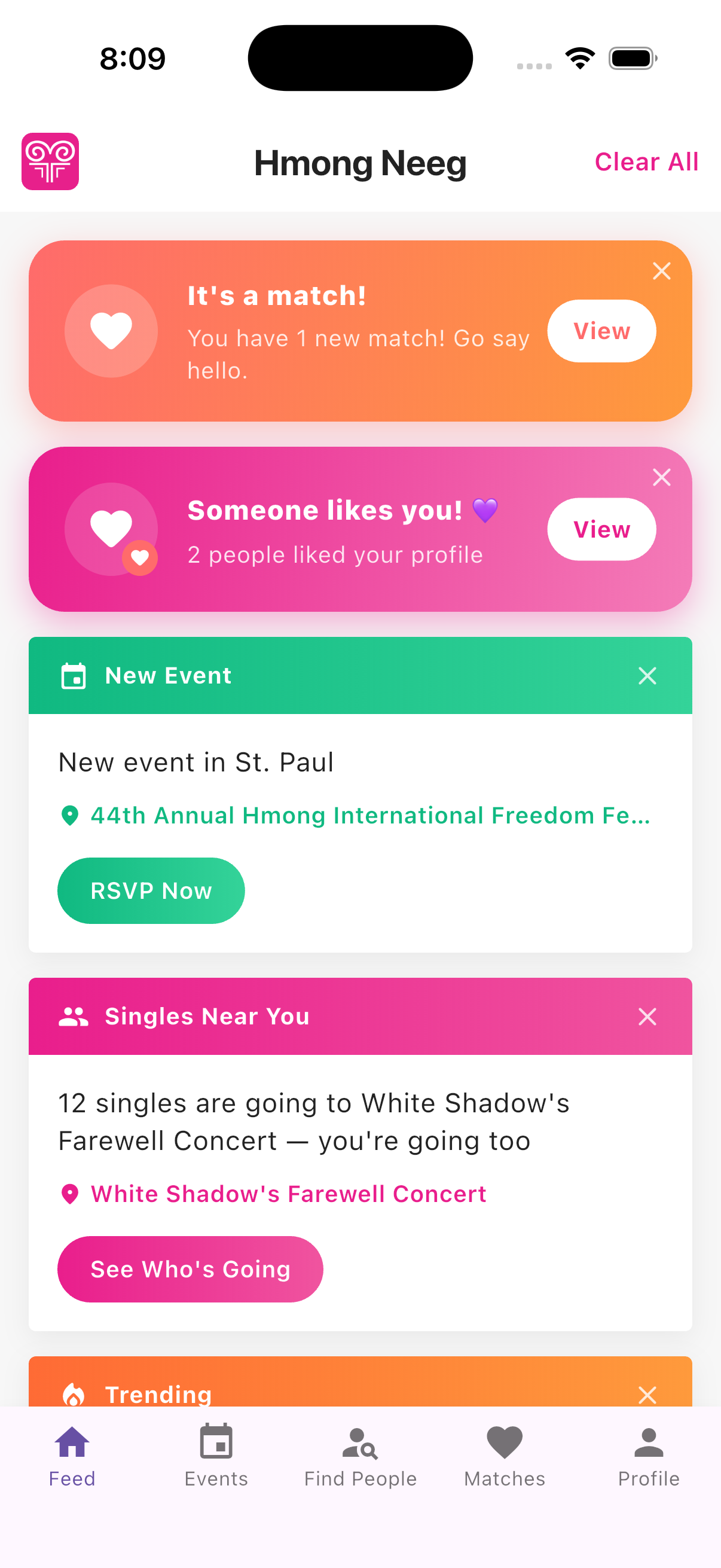The width and height of the screenshot is (721, 1568).
Task: Tap RSVP Now
Action: tap(151, 890)
